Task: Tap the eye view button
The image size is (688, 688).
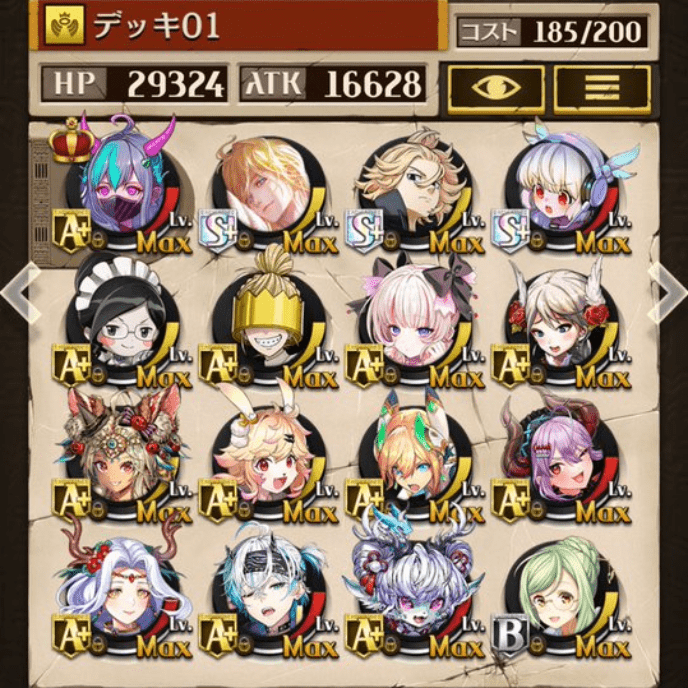Action: click(x=496, y=87)
